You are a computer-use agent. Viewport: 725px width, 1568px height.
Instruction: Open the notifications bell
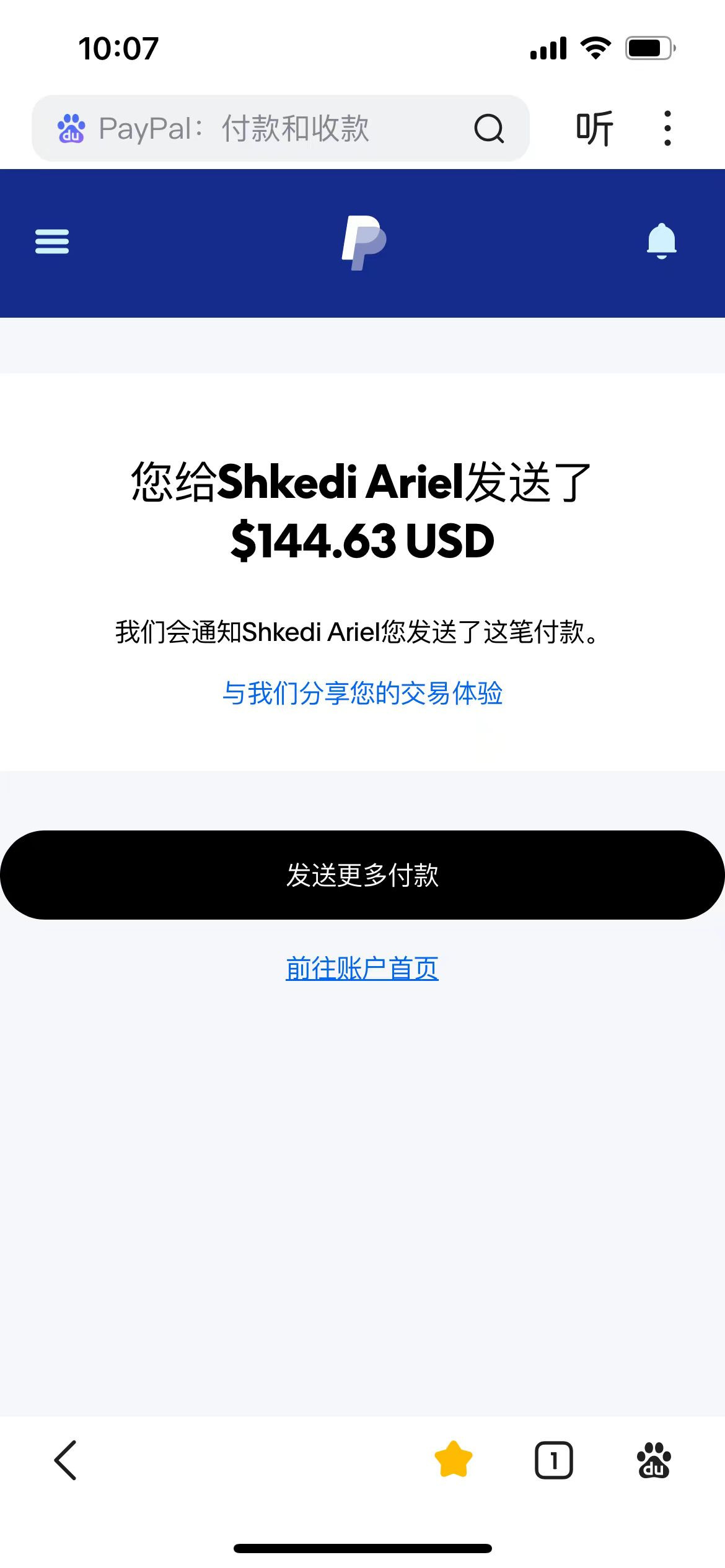661,241
